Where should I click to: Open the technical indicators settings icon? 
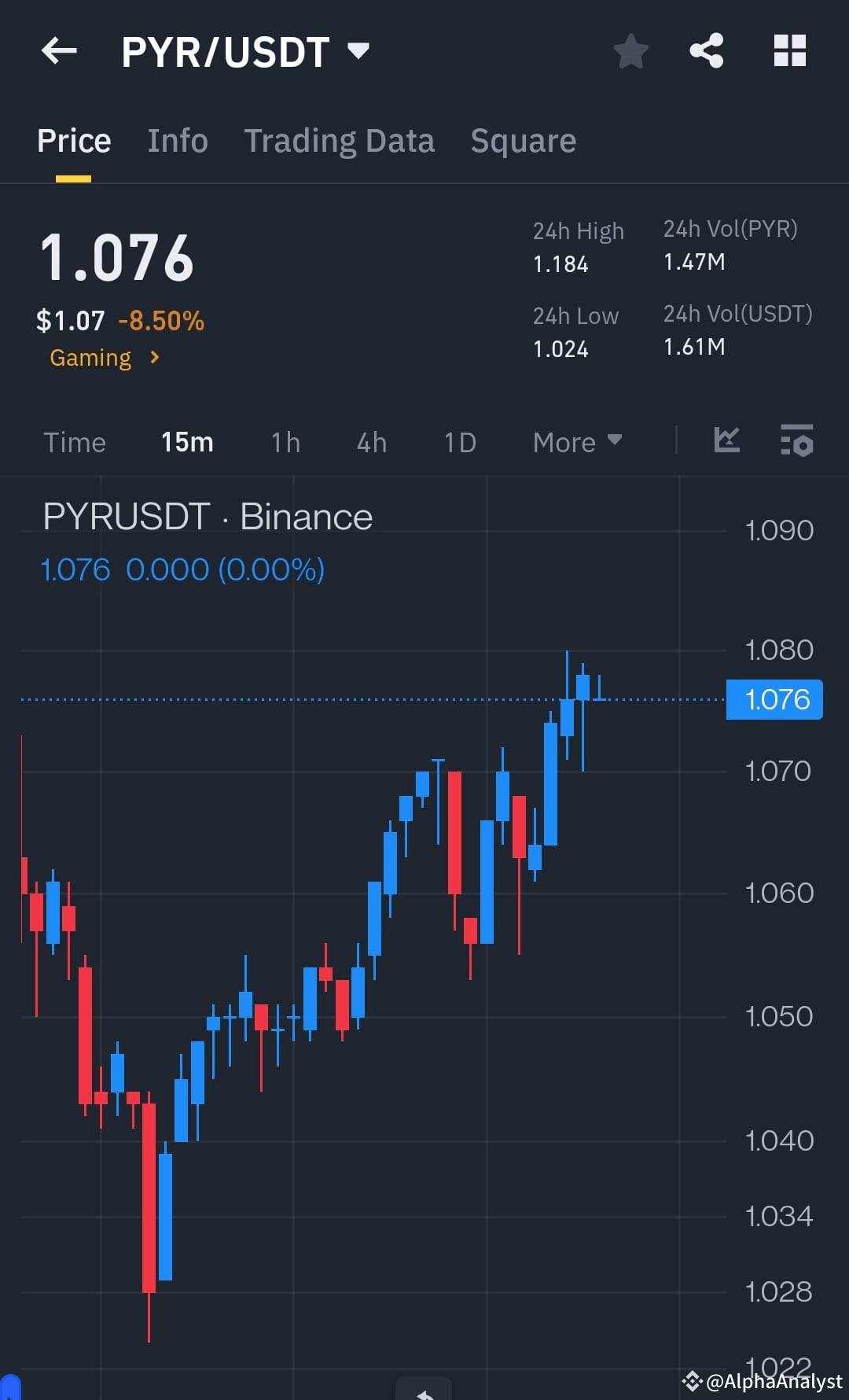[796, 443]
